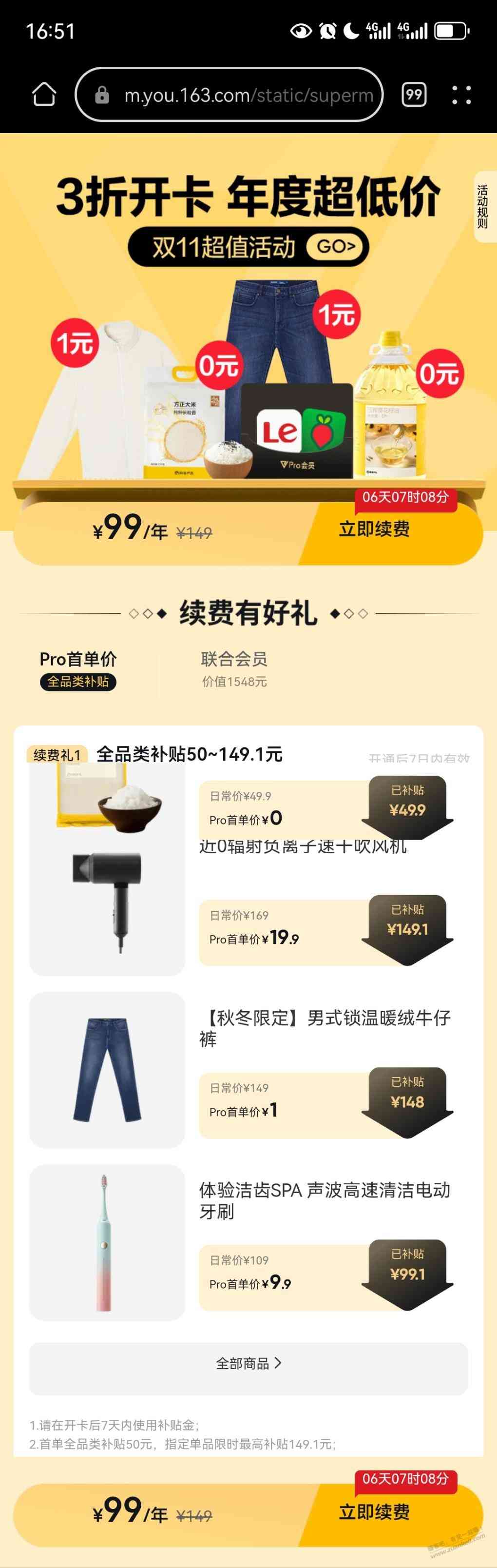Switch to the Pro首单价 tab

click(78, 668)
